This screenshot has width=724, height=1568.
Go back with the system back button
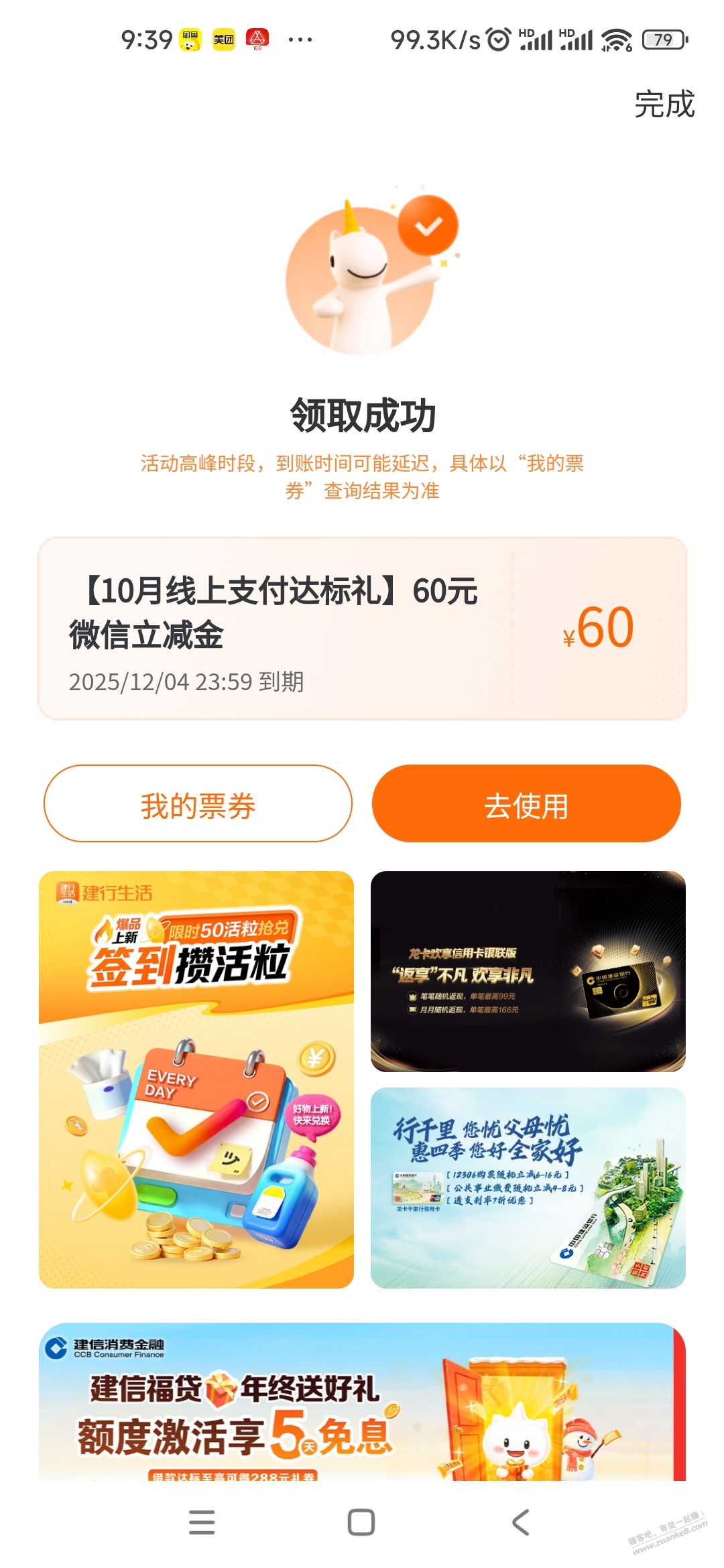click(x=521, y=1522)
